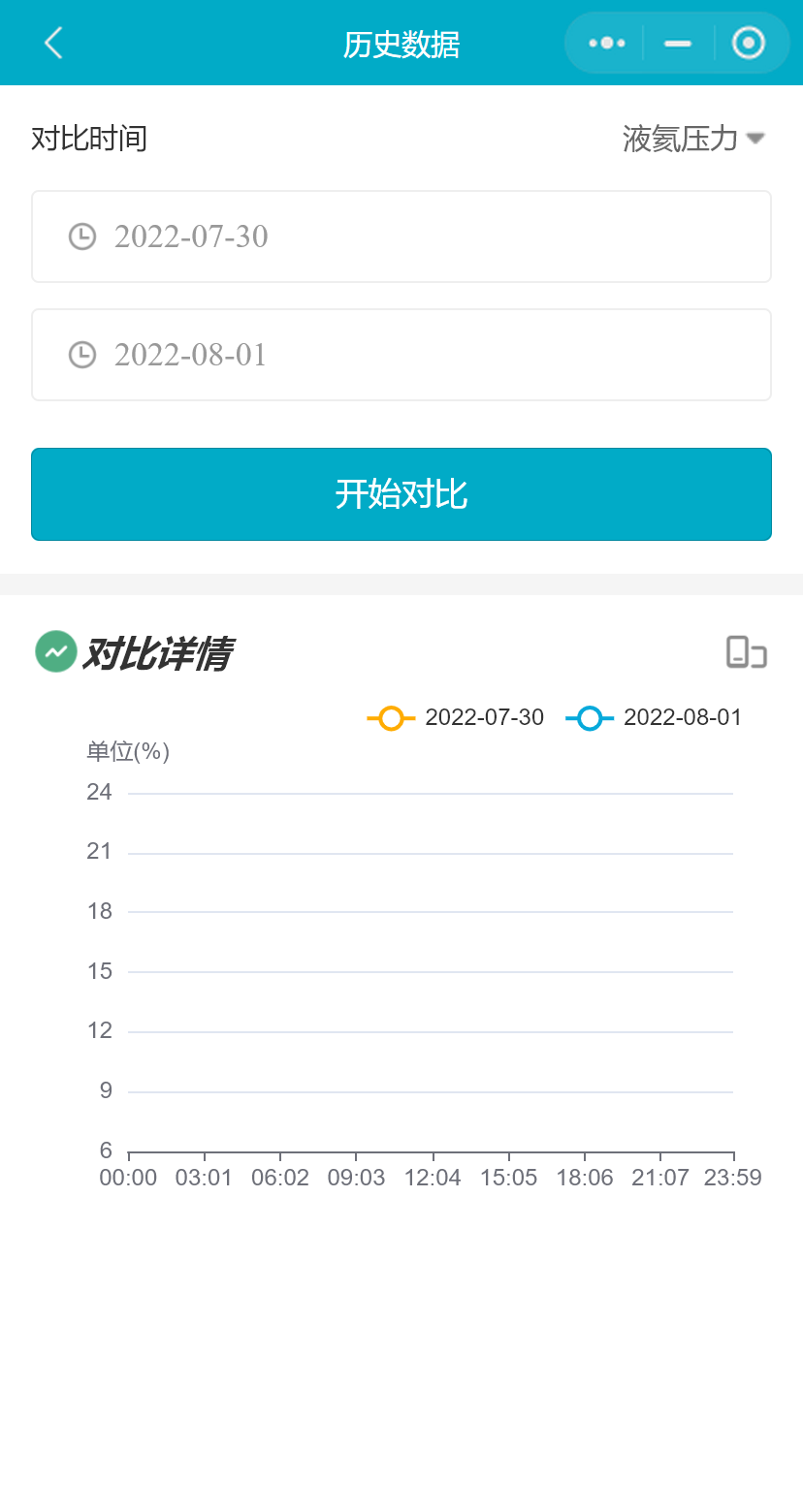The width and height of the screenshot is (803, 1512).
Task: Rotate chart with the screen orientation icon
Action: 746,652
